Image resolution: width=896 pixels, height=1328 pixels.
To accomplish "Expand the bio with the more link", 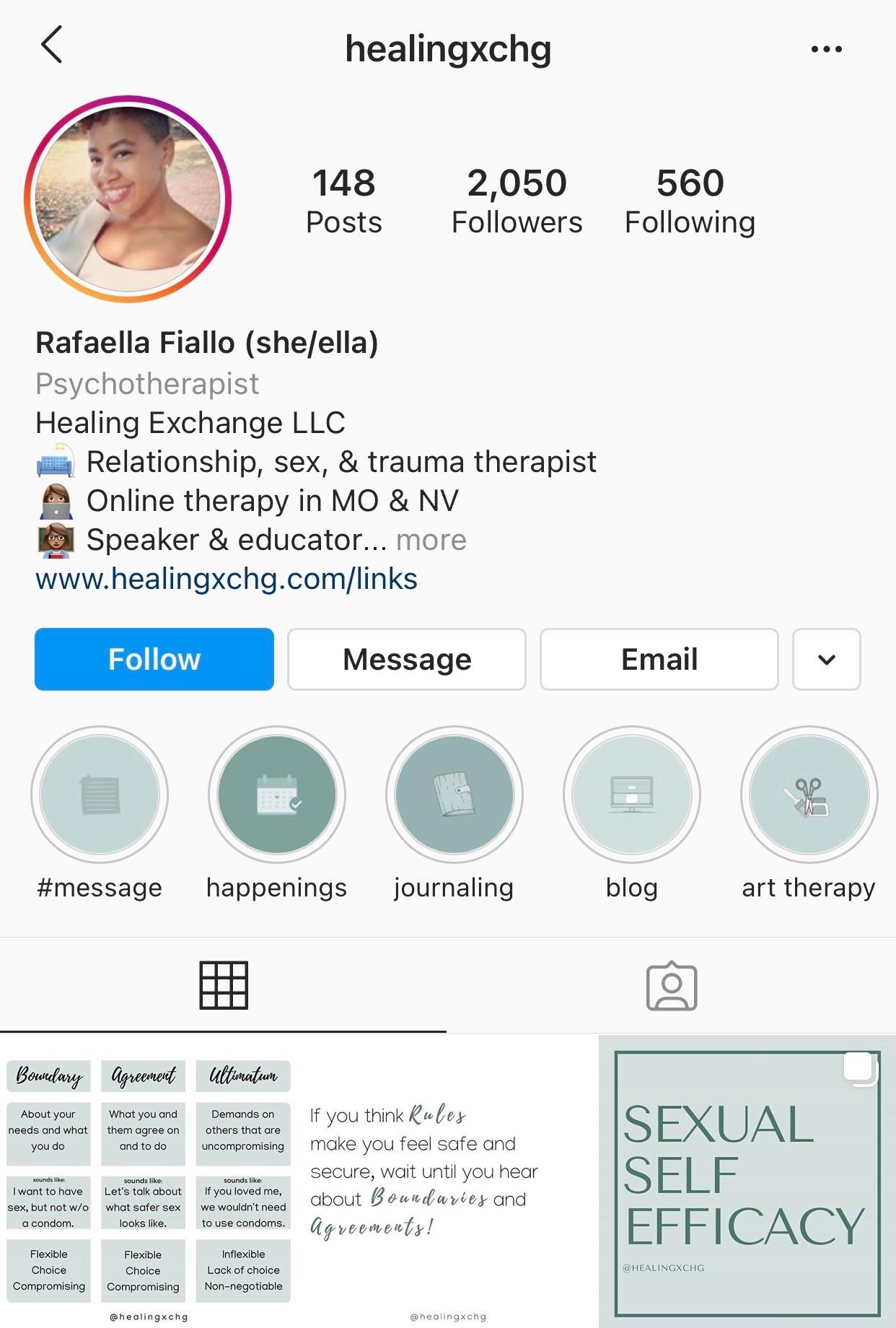I will [431, 539].
